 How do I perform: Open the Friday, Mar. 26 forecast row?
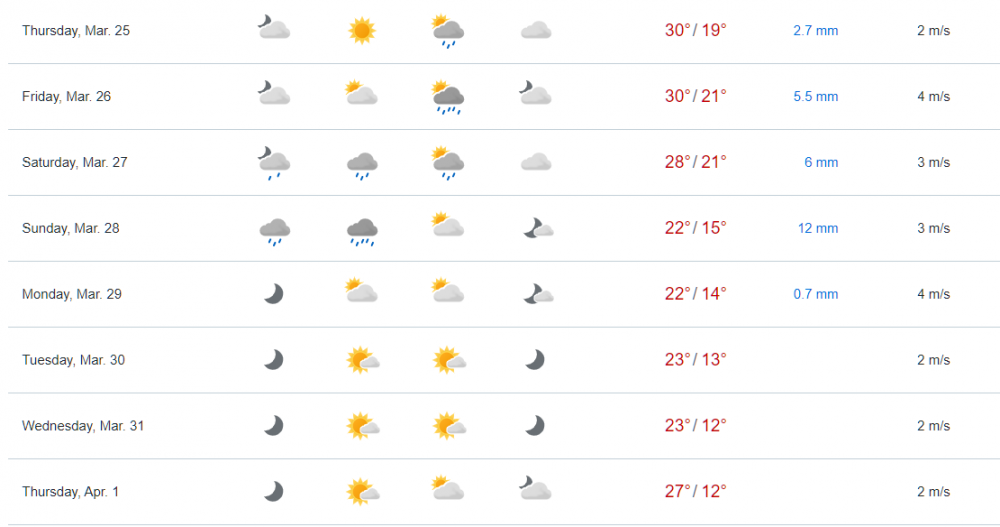tap(69, 97)
